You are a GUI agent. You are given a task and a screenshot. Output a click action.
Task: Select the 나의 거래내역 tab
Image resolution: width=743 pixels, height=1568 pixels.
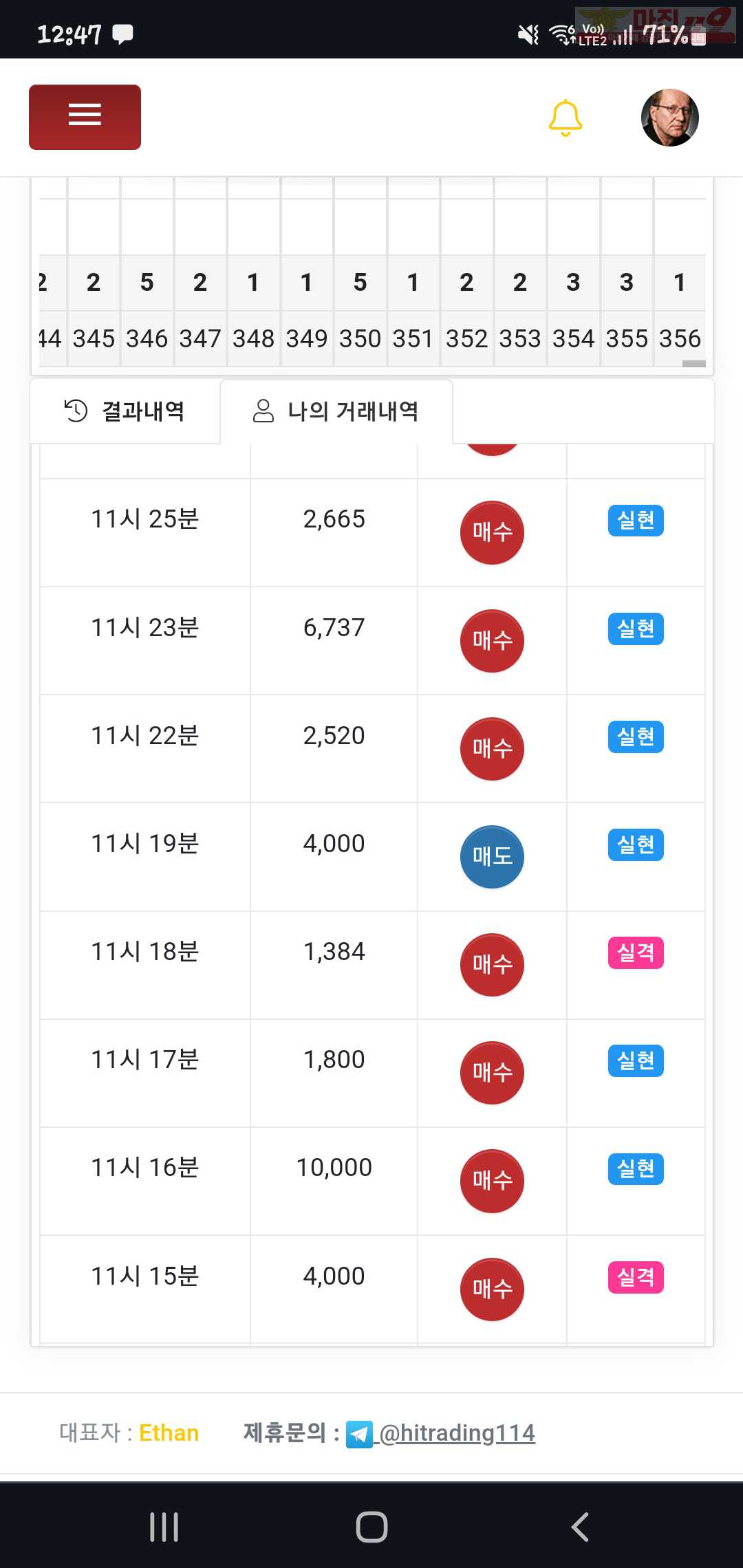tap(336, 411)
